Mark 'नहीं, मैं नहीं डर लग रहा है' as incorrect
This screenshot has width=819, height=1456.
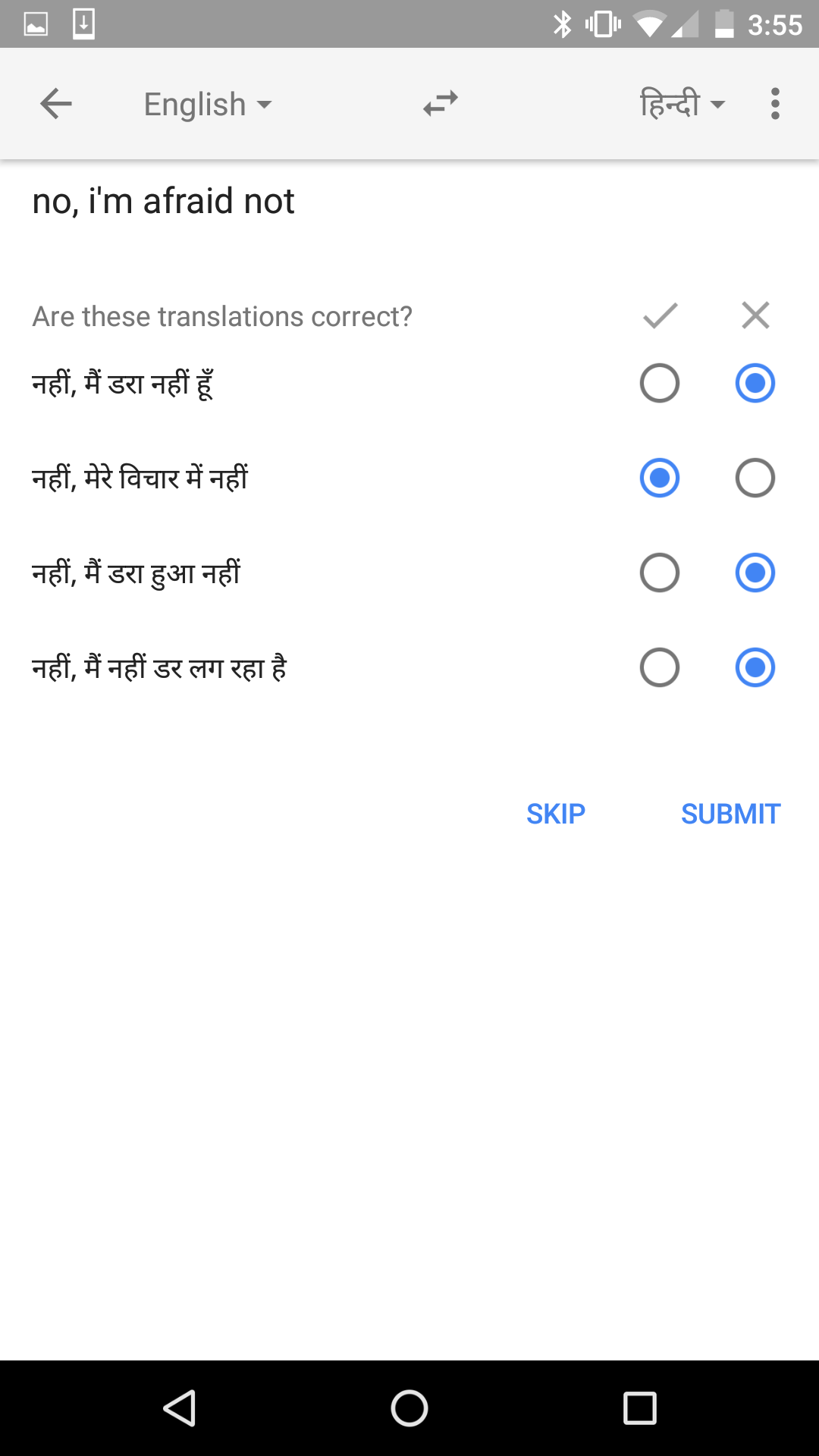755,667
